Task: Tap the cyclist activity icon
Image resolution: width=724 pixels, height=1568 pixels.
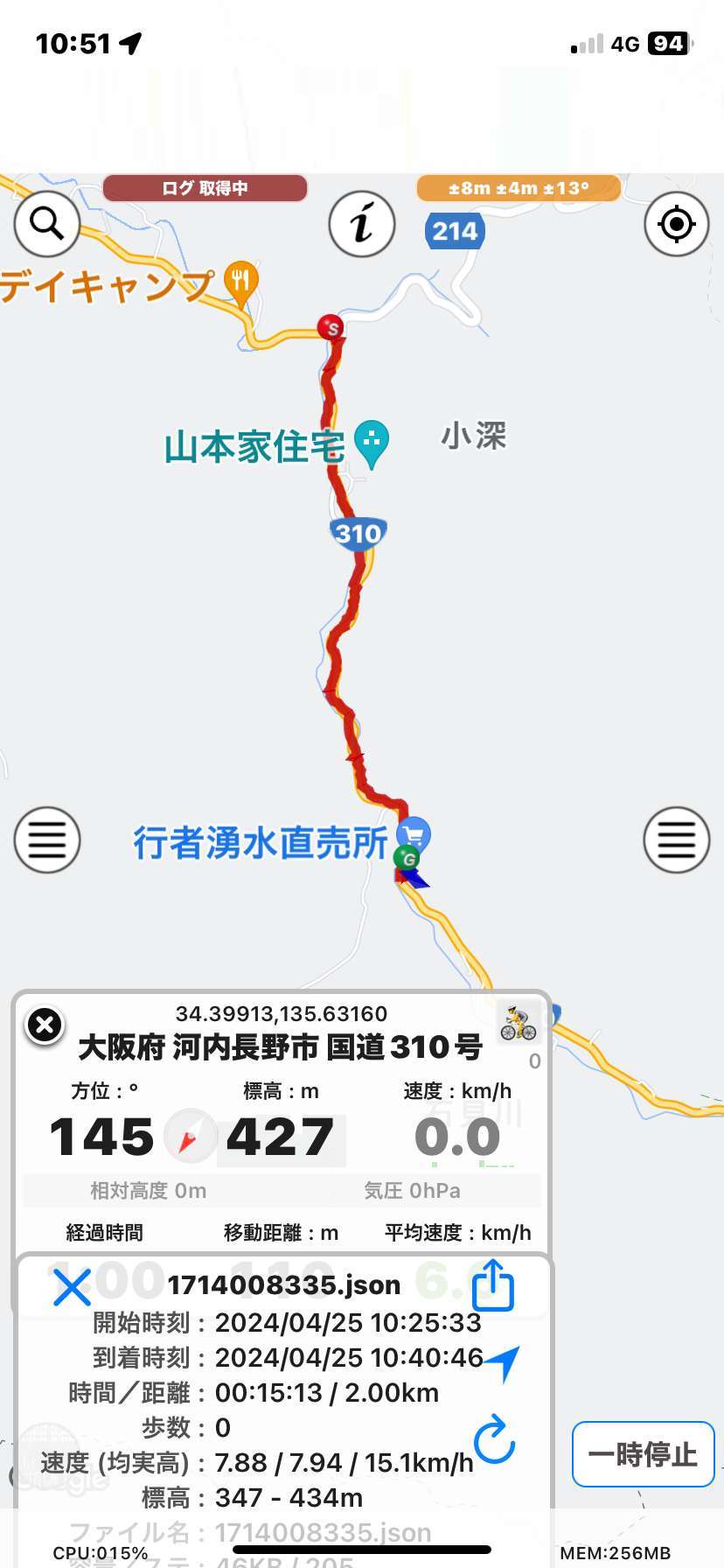Action: coord(518,1023)
